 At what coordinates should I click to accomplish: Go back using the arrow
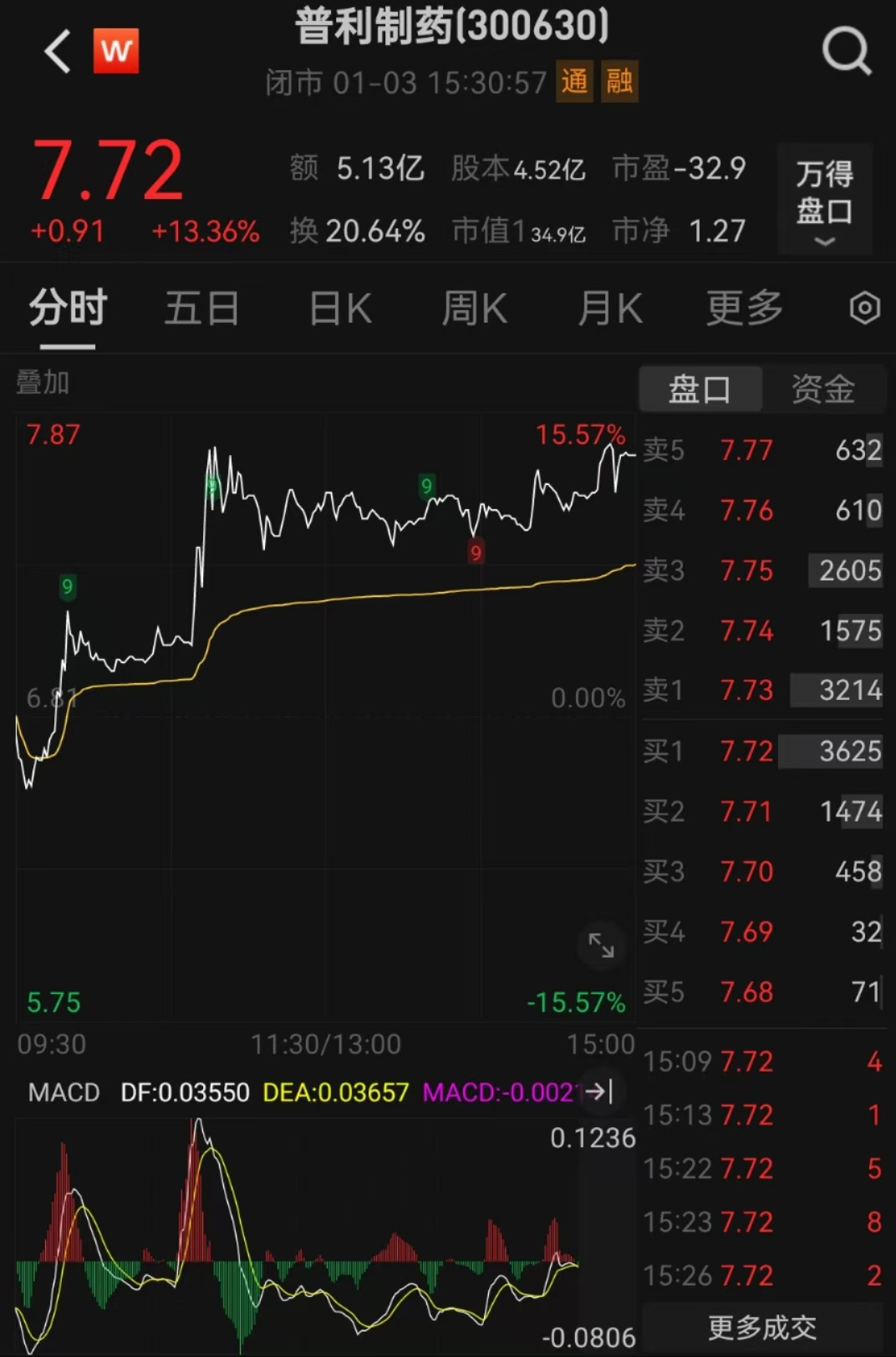tap(57, 52)
